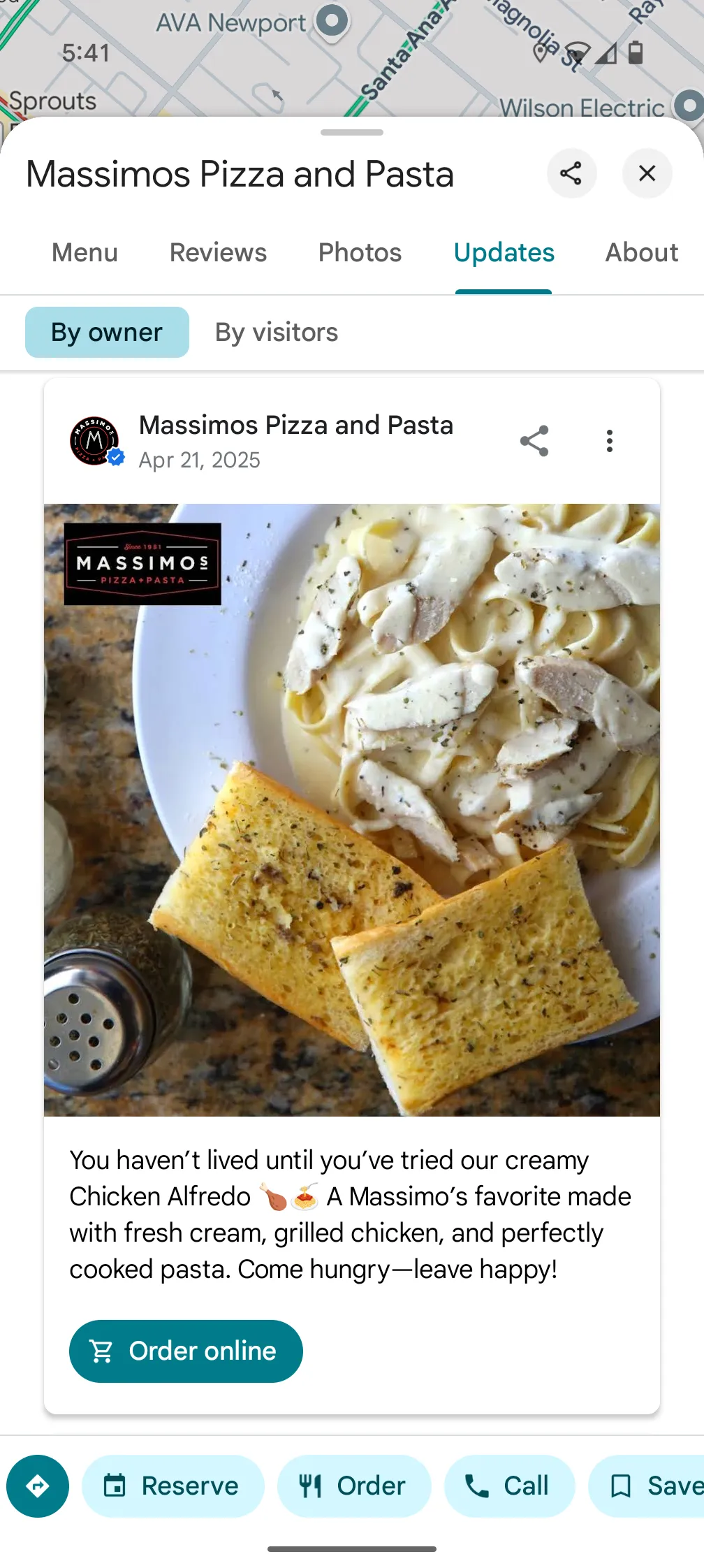
Task: Open the Chicken Alfredo post photo
Action: (352, 810)
